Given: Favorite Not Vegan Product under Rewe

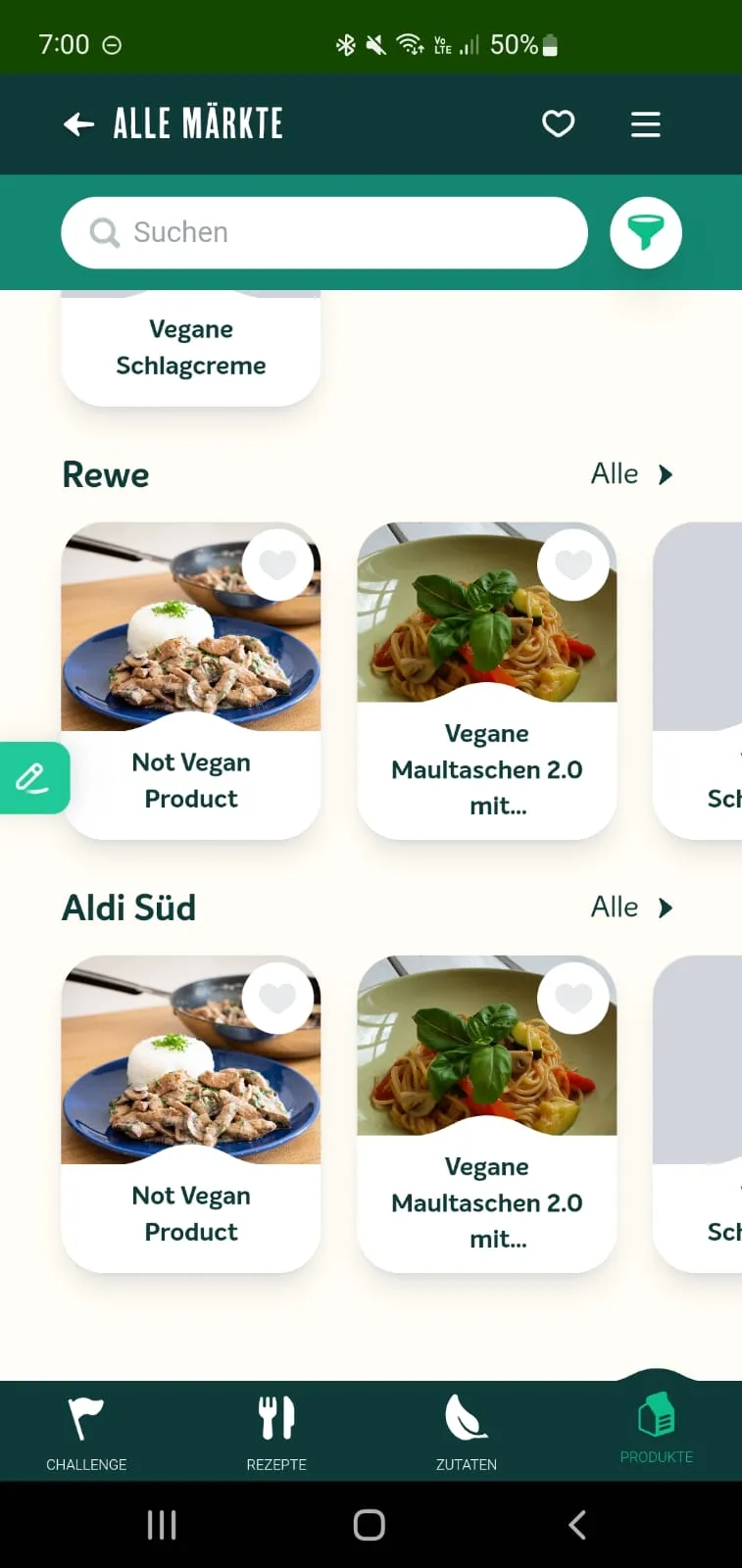Looking at the screenshot, I should pyautogui.click(x=277, y=564).
